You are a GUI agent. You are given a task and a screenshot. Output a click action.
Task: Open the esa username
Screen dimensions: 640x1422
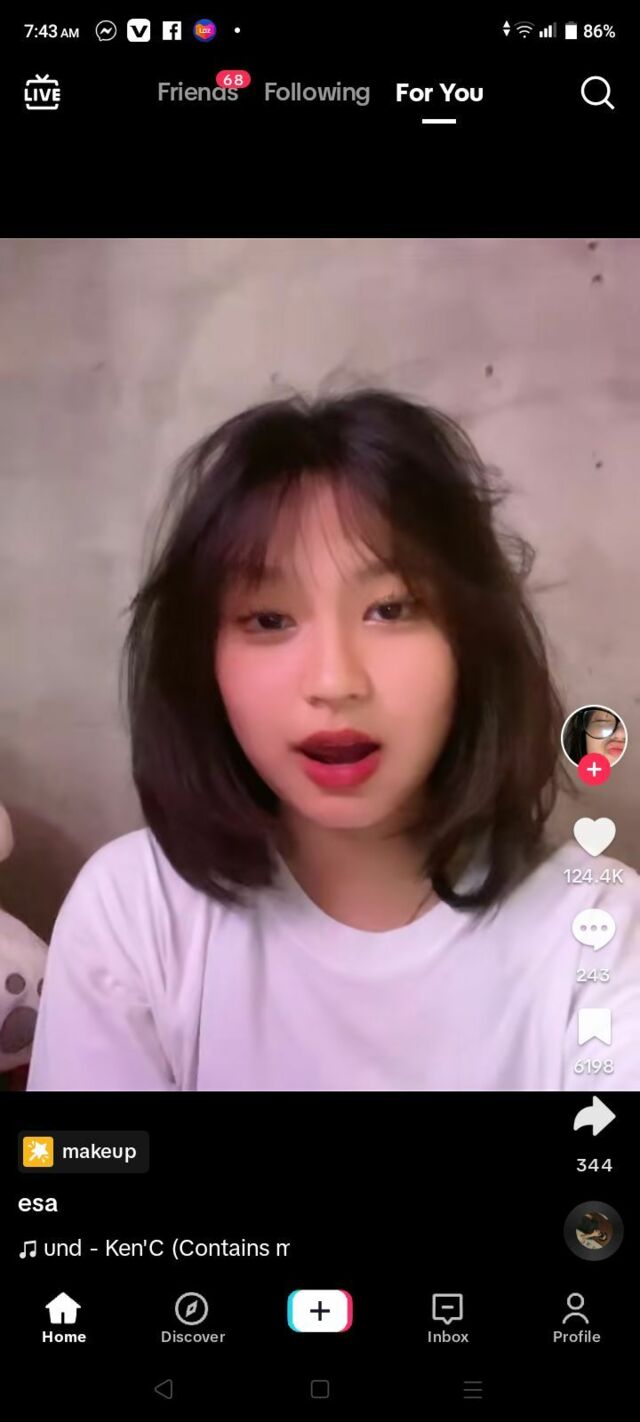(x=38, y=1203)
